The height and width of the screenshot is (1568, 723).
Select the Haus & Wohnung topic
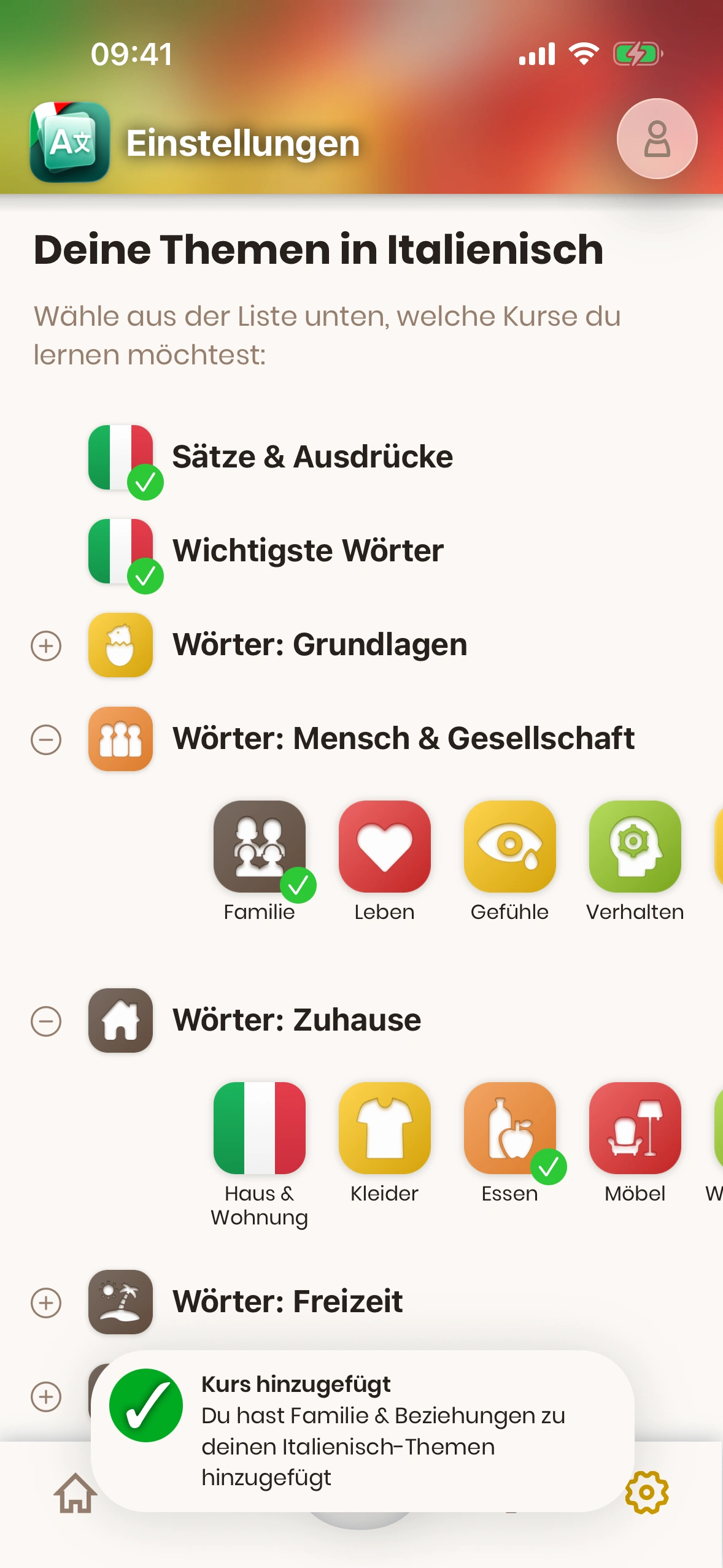coord(260,1129)
